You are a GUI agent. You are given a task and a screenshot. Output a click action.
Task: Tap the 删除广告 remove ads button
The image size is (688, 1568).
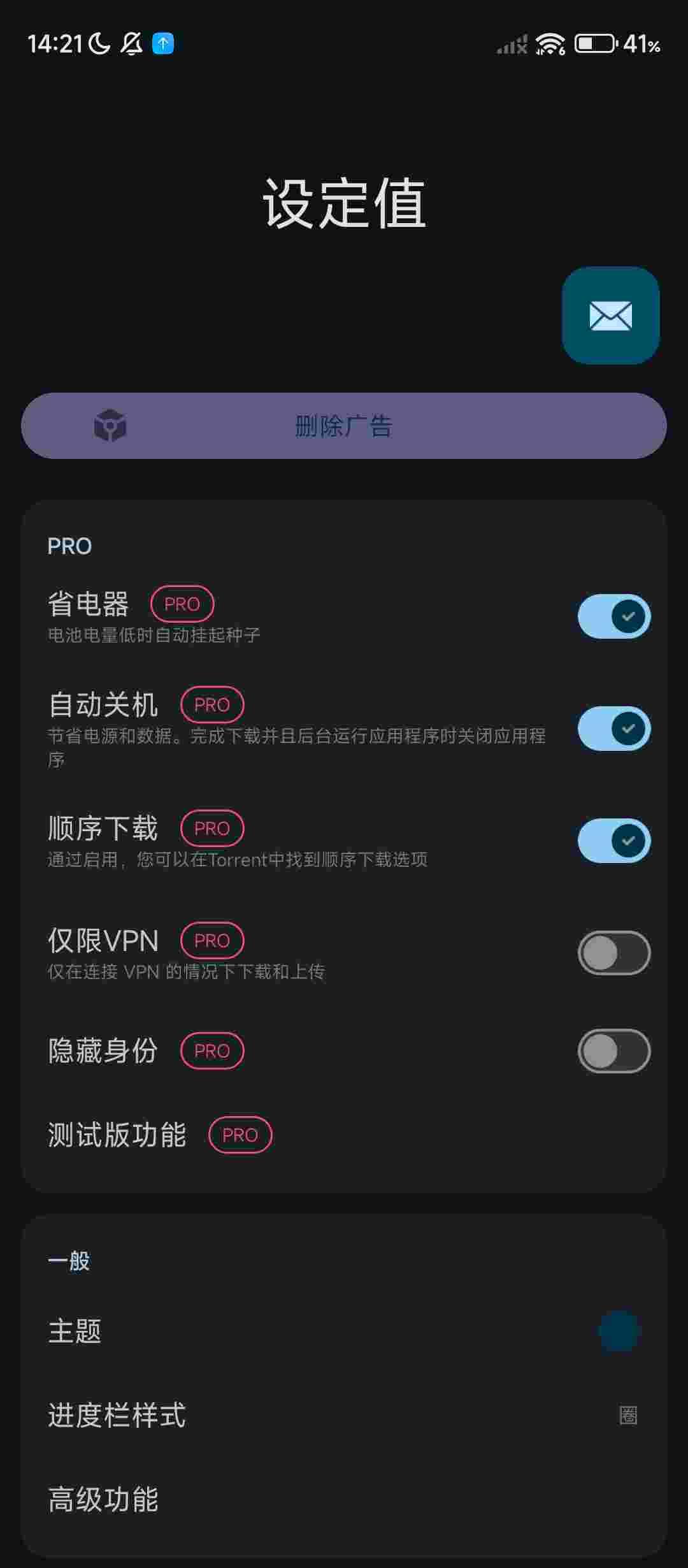344,426
